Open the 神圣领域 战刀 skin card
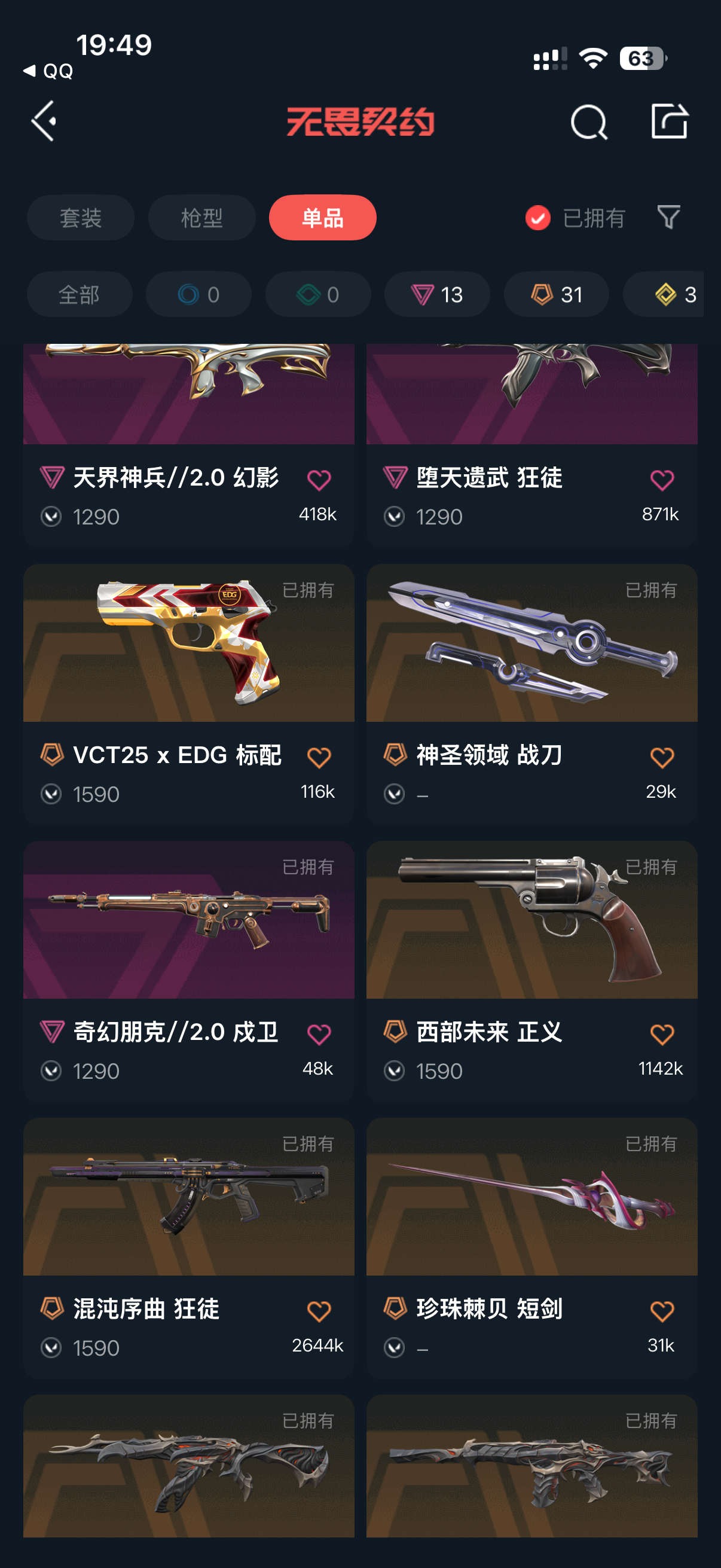 pos(531,694)
